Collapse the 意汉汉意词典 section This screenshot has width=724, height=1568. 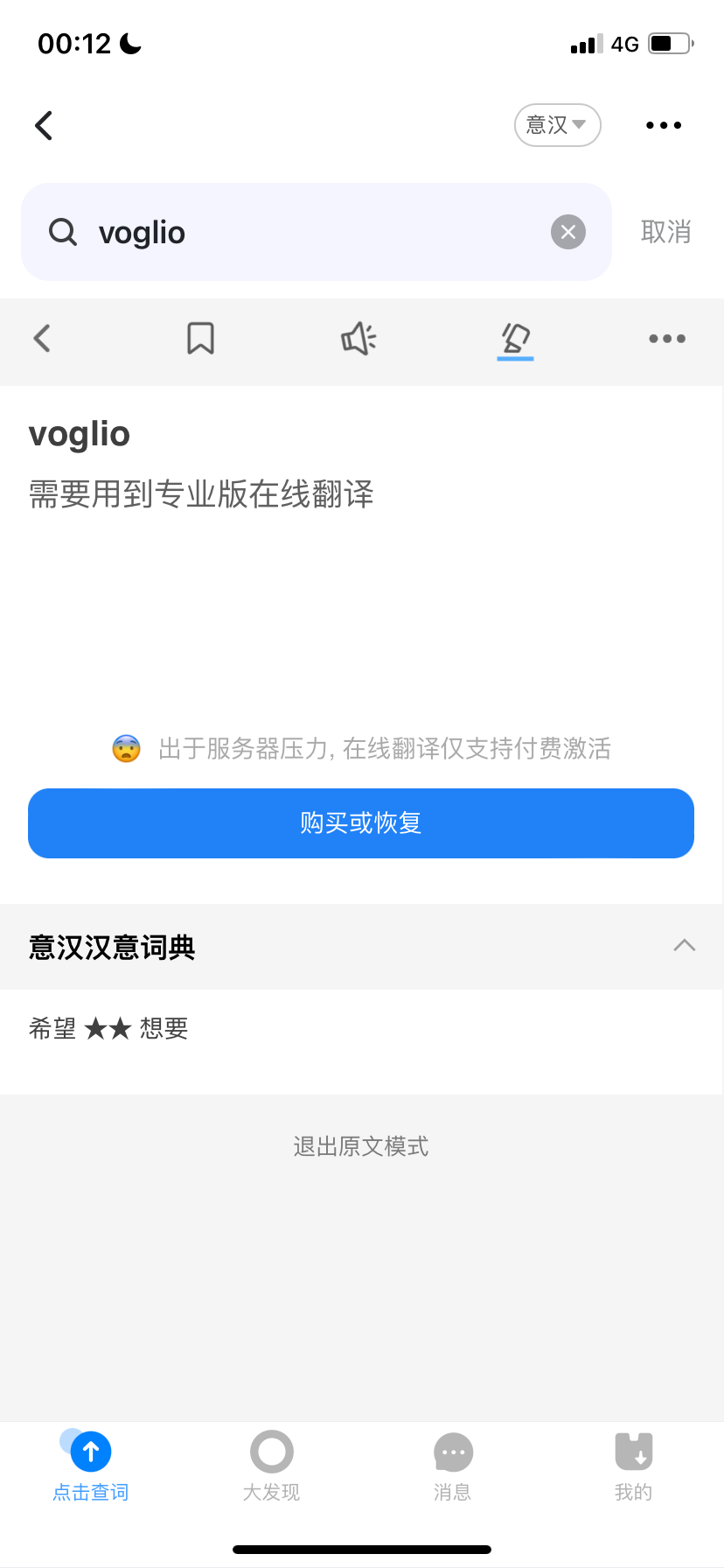click(685, 945)
